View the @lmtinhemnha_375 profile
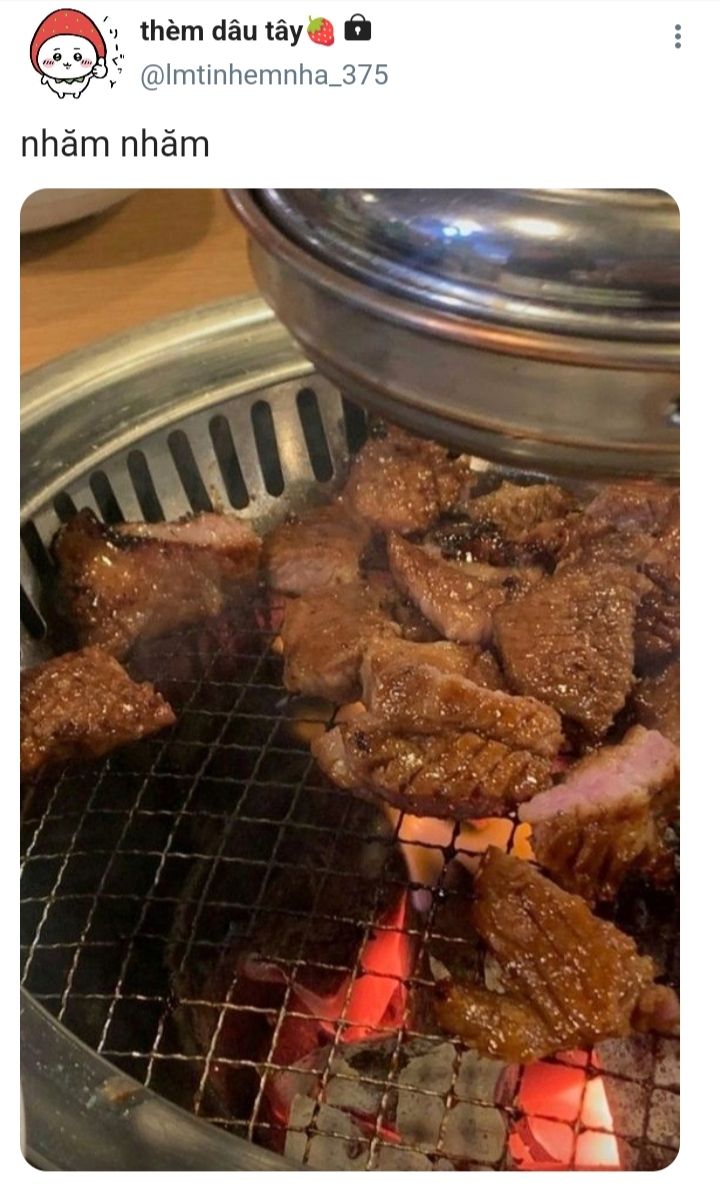The width and height of the screenshot is (720, 1188). (x=264, y=75)
